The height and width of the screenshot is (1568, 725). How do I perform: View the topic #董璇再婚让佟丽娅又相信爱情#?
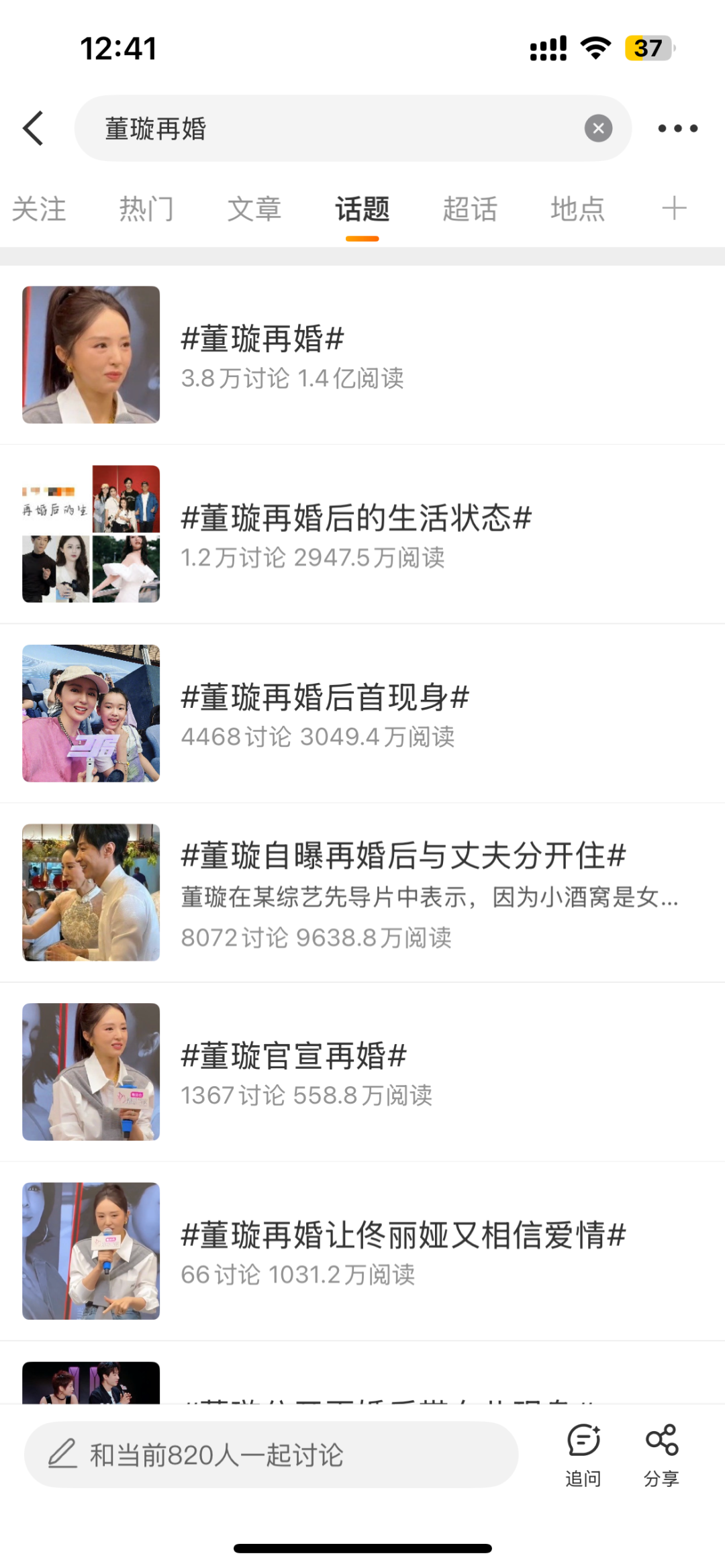(x=362, y=1251)
